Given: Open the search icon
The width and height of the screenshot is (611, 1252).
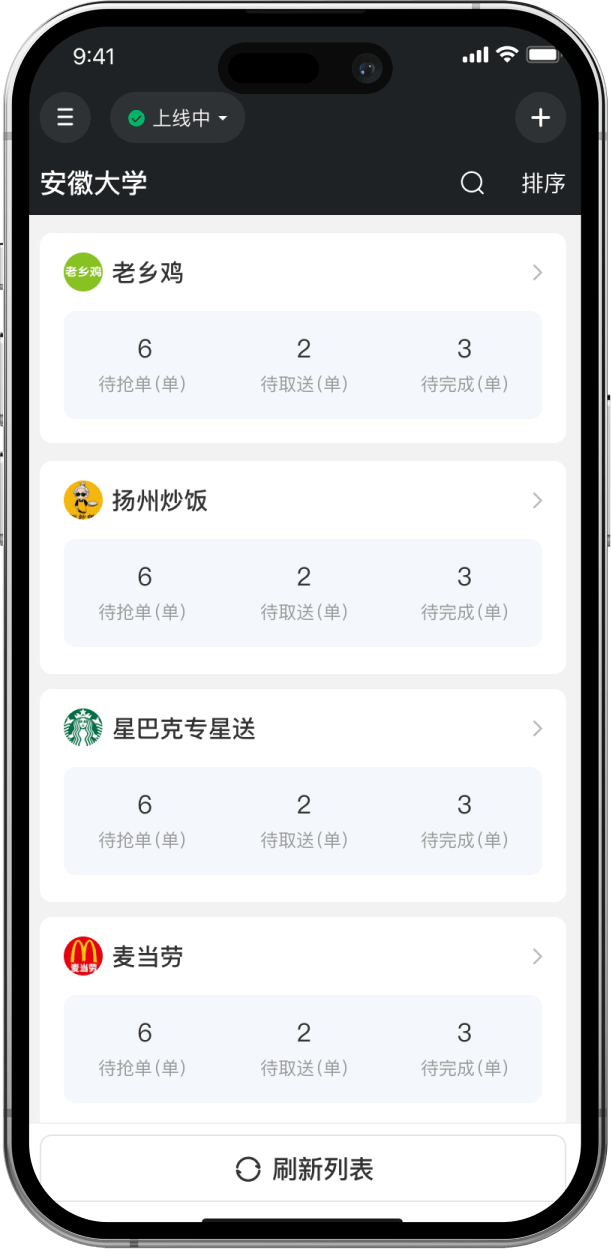Looking at the screenshot, I should pyautogui.click(x=472, y=183).
